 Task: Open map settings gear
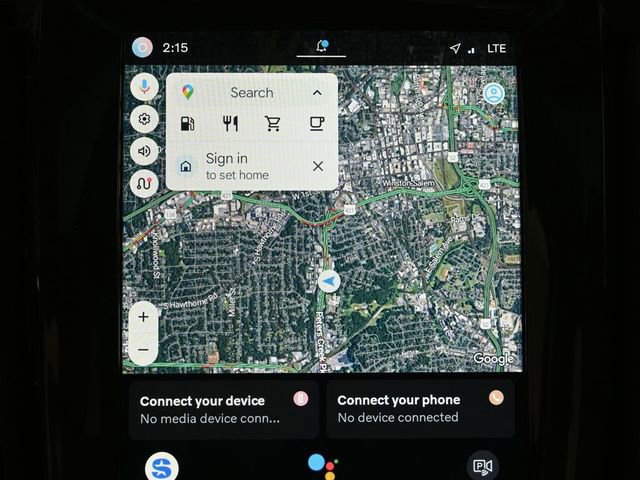144,119
